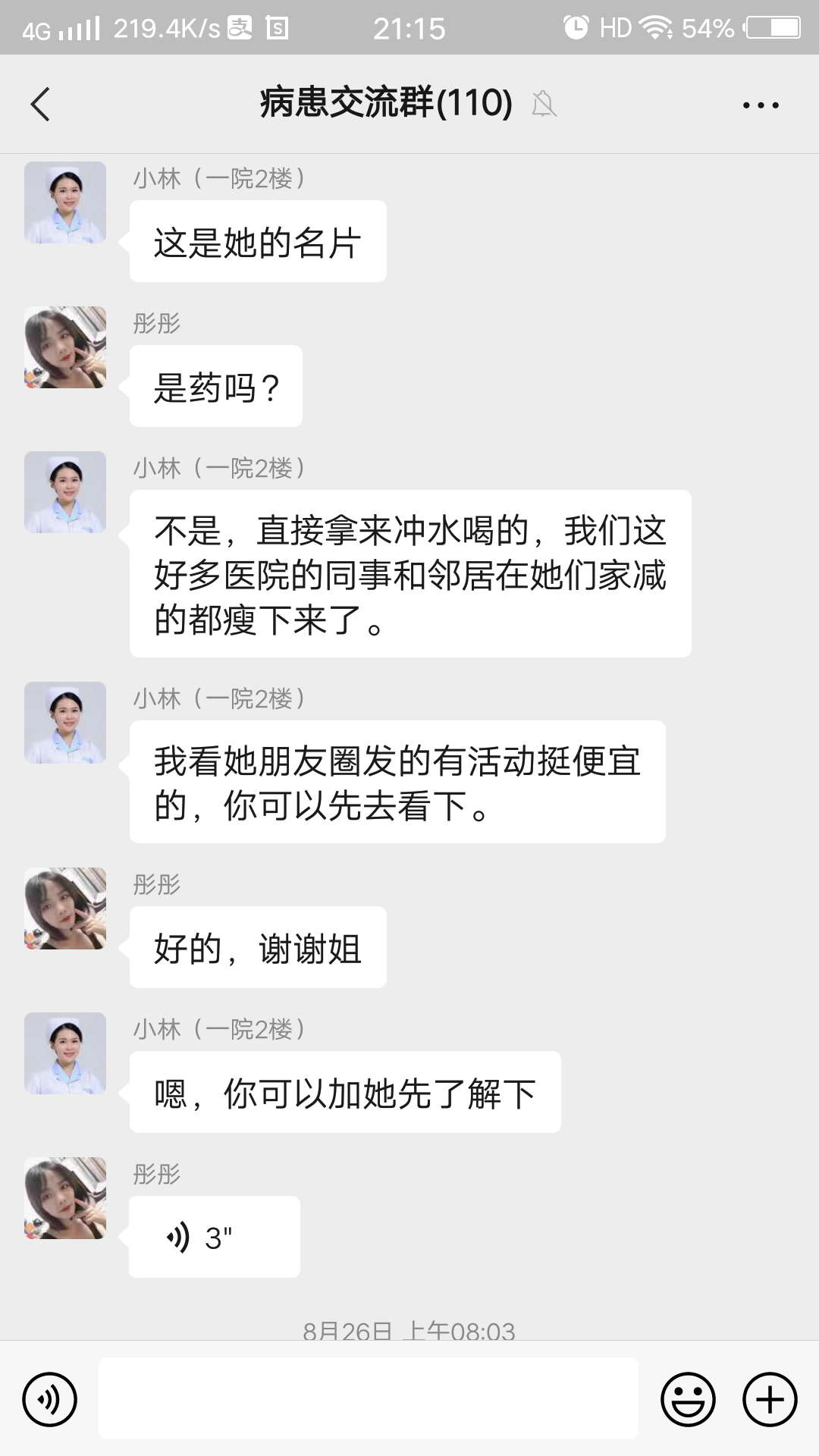Open the group chat overflow menu
This screenshot has height=1456, width=819.
coord(761,105)
